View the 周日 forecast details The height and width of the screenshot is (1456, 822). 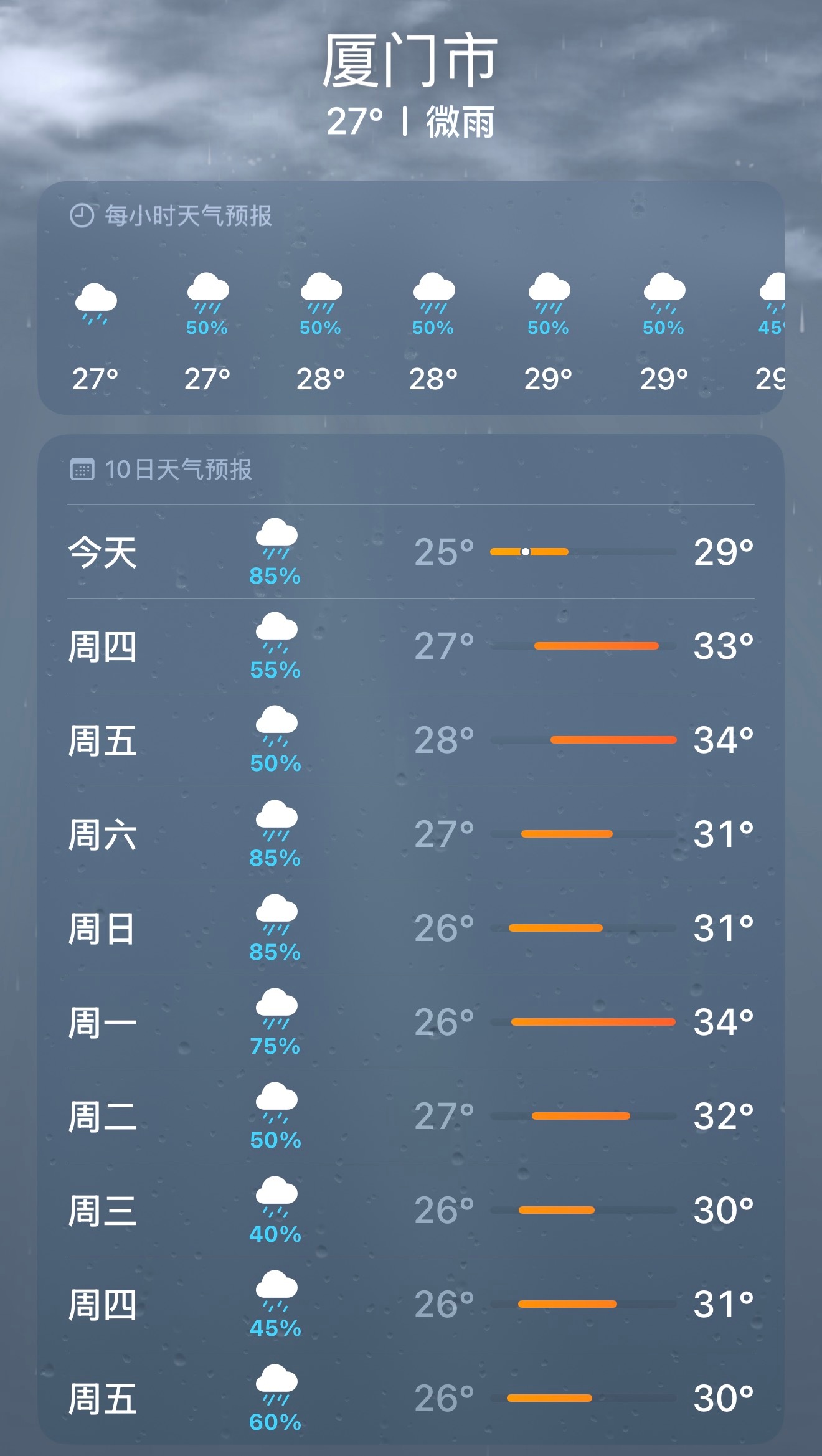click(x=410, y=928)
